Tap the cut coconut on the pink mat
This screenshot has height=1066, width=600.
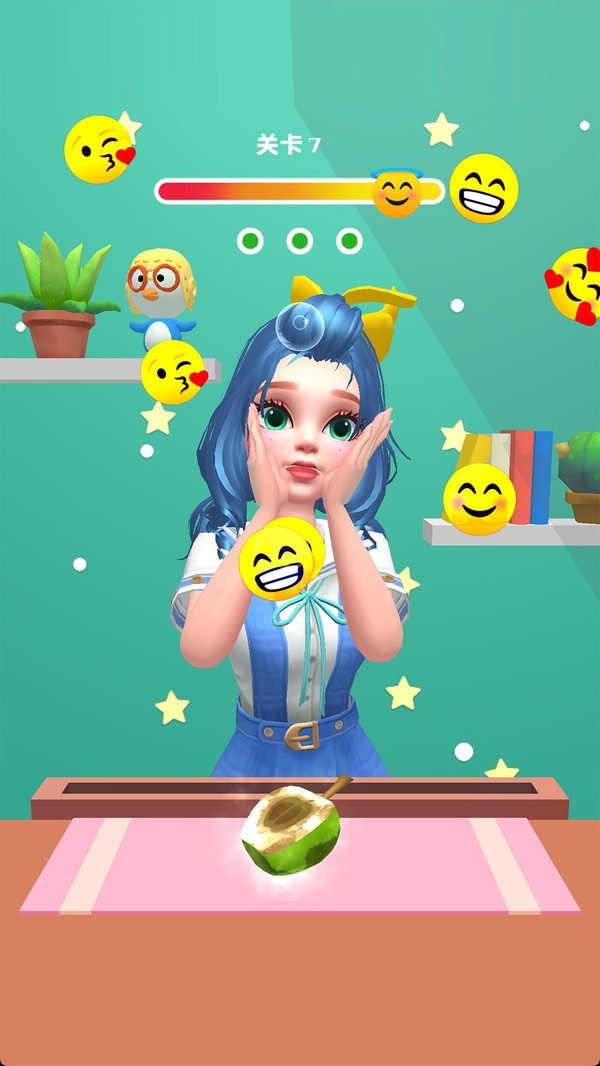291,828
